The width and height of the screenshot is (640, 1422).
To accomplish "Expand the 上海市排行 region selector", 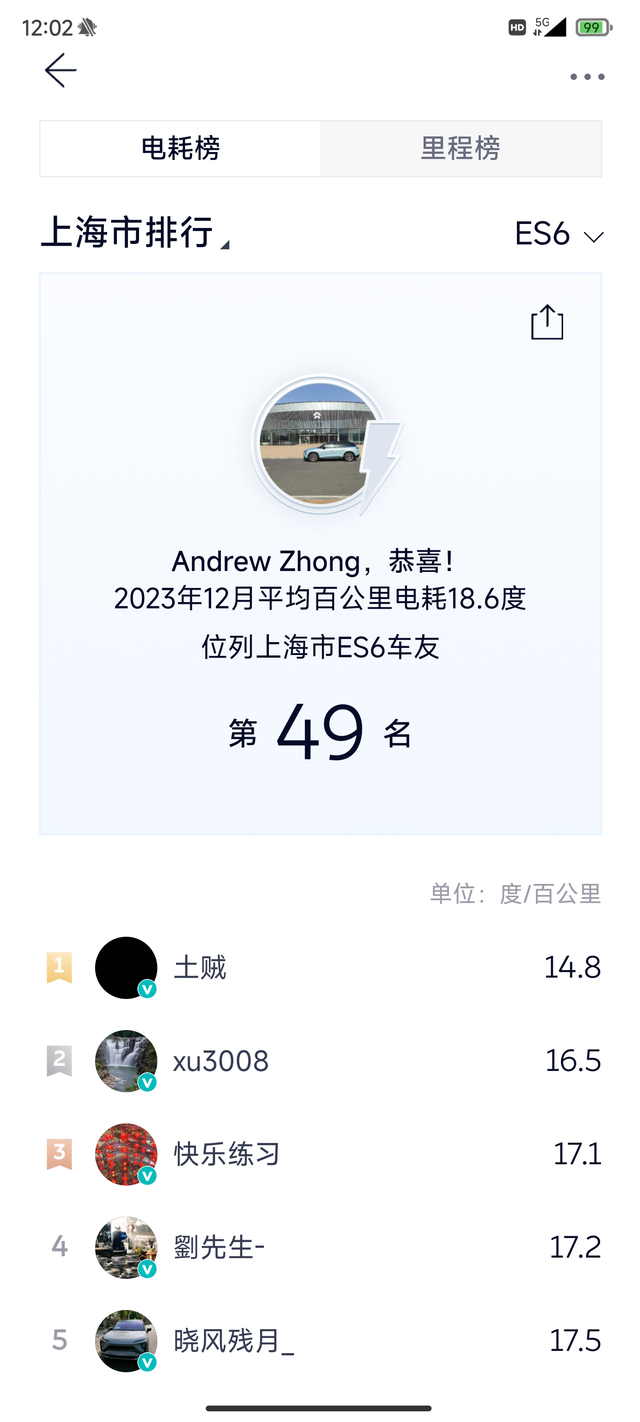I will click(136, 233).
